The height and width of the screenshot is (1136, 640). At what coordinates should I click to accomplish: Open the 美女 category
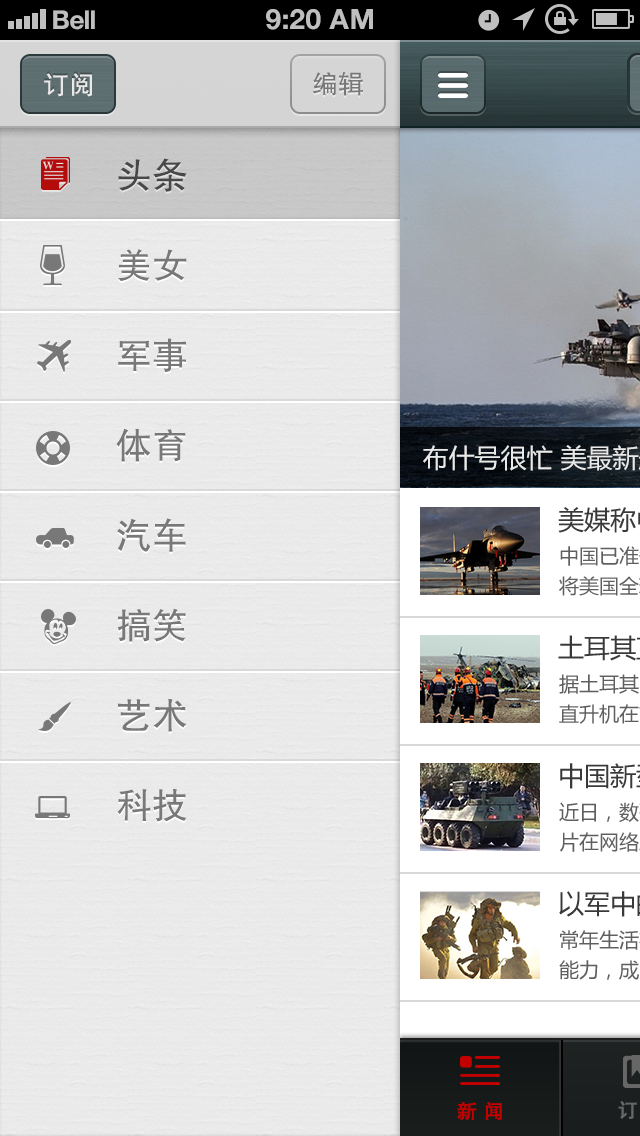coord(200,266)
